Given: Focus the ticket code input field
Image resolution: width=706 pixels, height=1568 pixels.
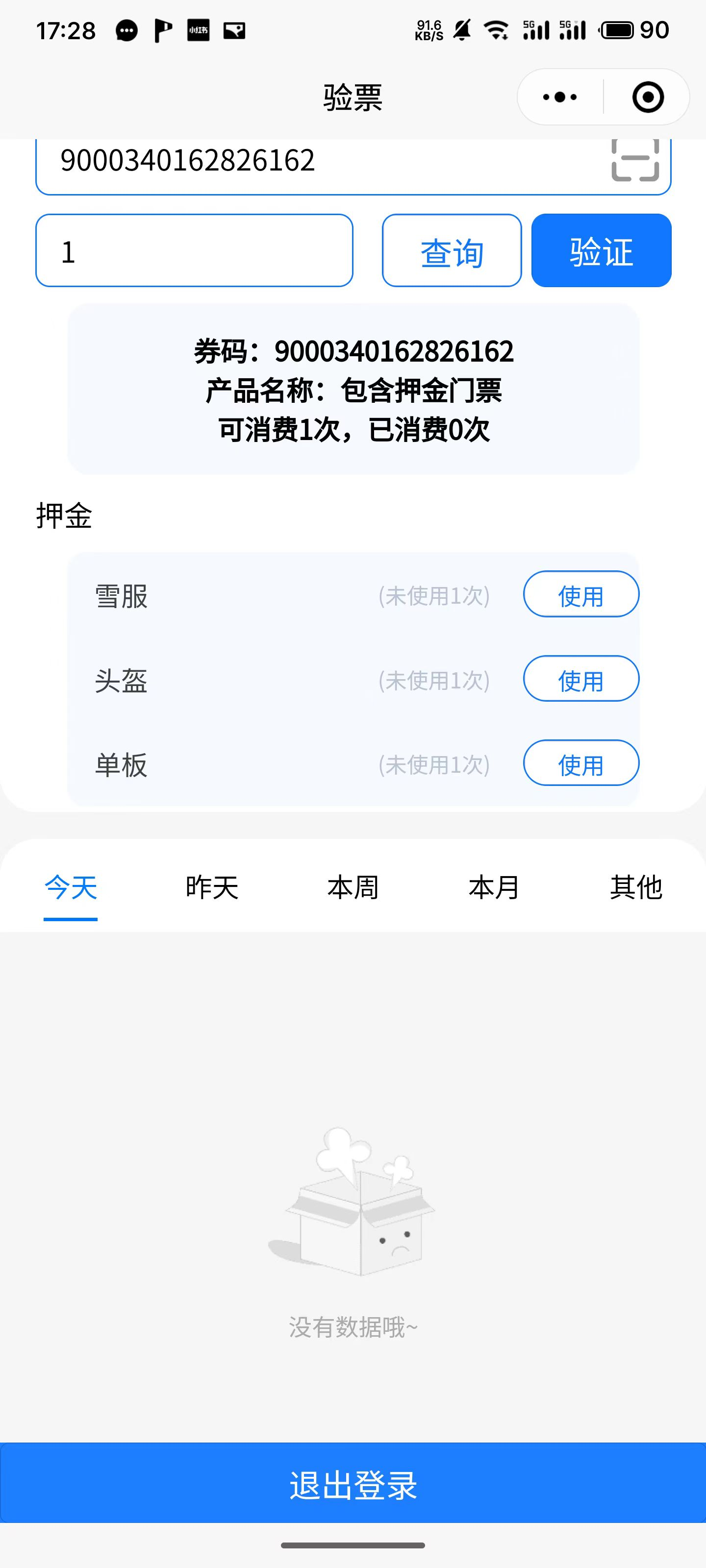Looking at the screenshot, I should point(317,161).
